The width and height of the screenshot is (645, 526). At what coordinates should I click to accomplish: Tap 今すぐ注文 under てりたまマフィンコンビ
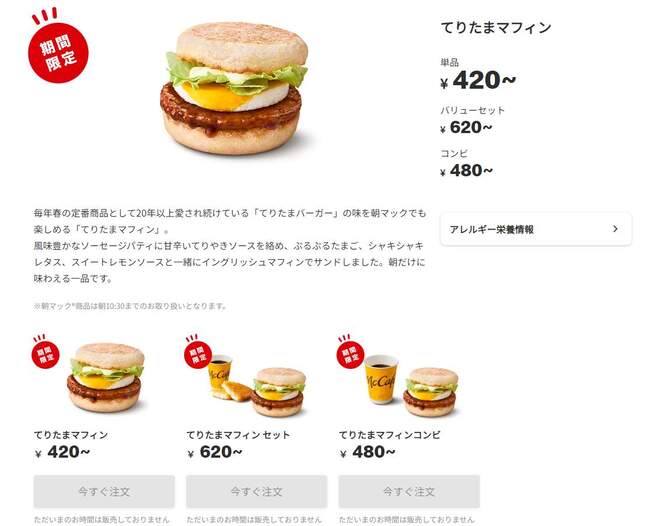tap(408, 491)
